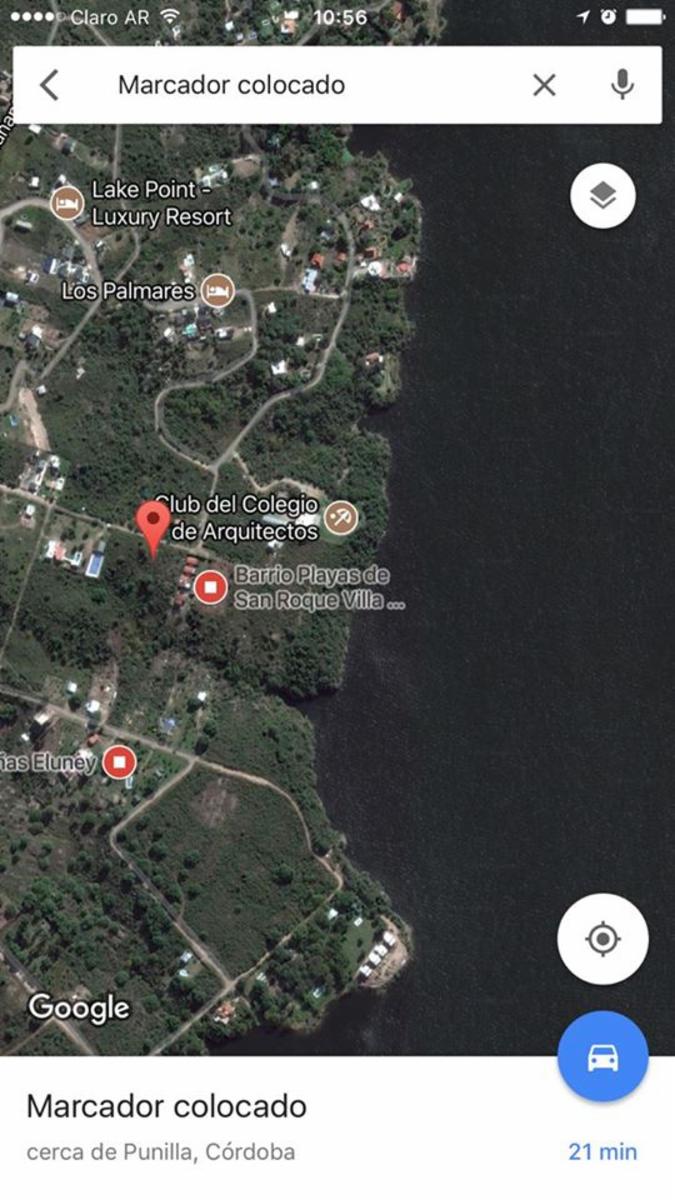Select the Los Palmares hotel marker
The height and width of the screenshot is (1200, 675).
coord(218,291)
